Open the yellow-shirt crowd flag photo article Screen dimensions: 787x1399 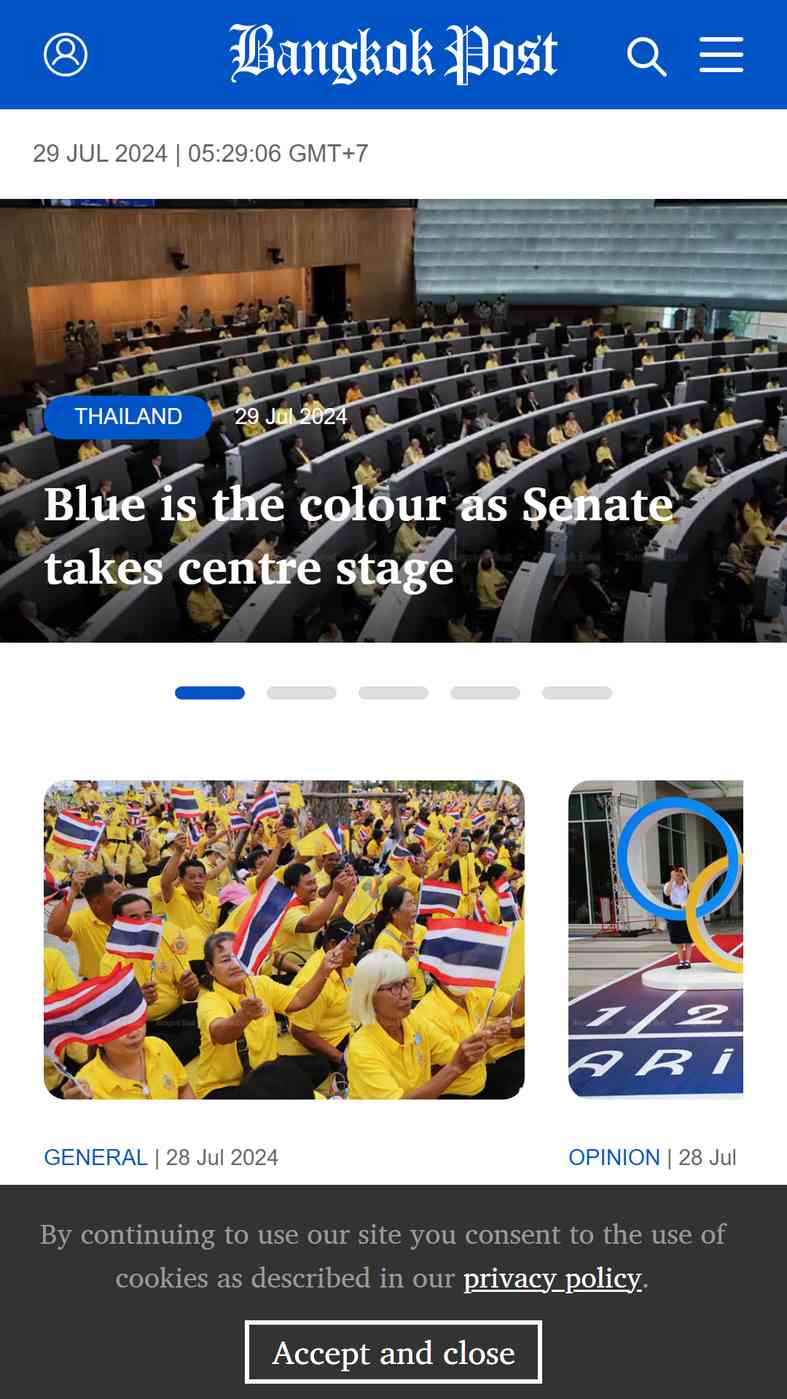pyautogui.click(x=284, y=939)
